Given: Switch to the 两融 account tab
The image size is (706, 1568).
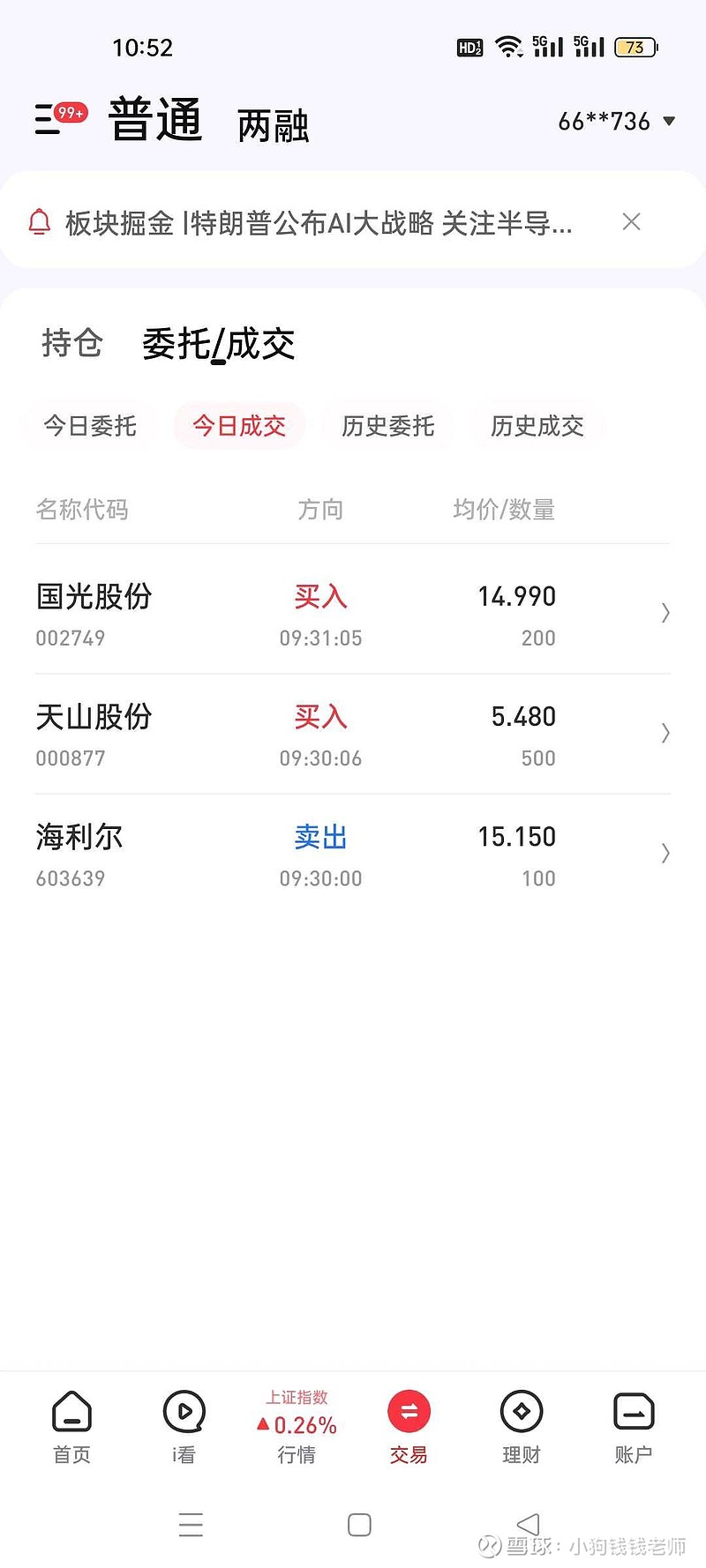Looking at the screenshot, I should click(273, 125).
